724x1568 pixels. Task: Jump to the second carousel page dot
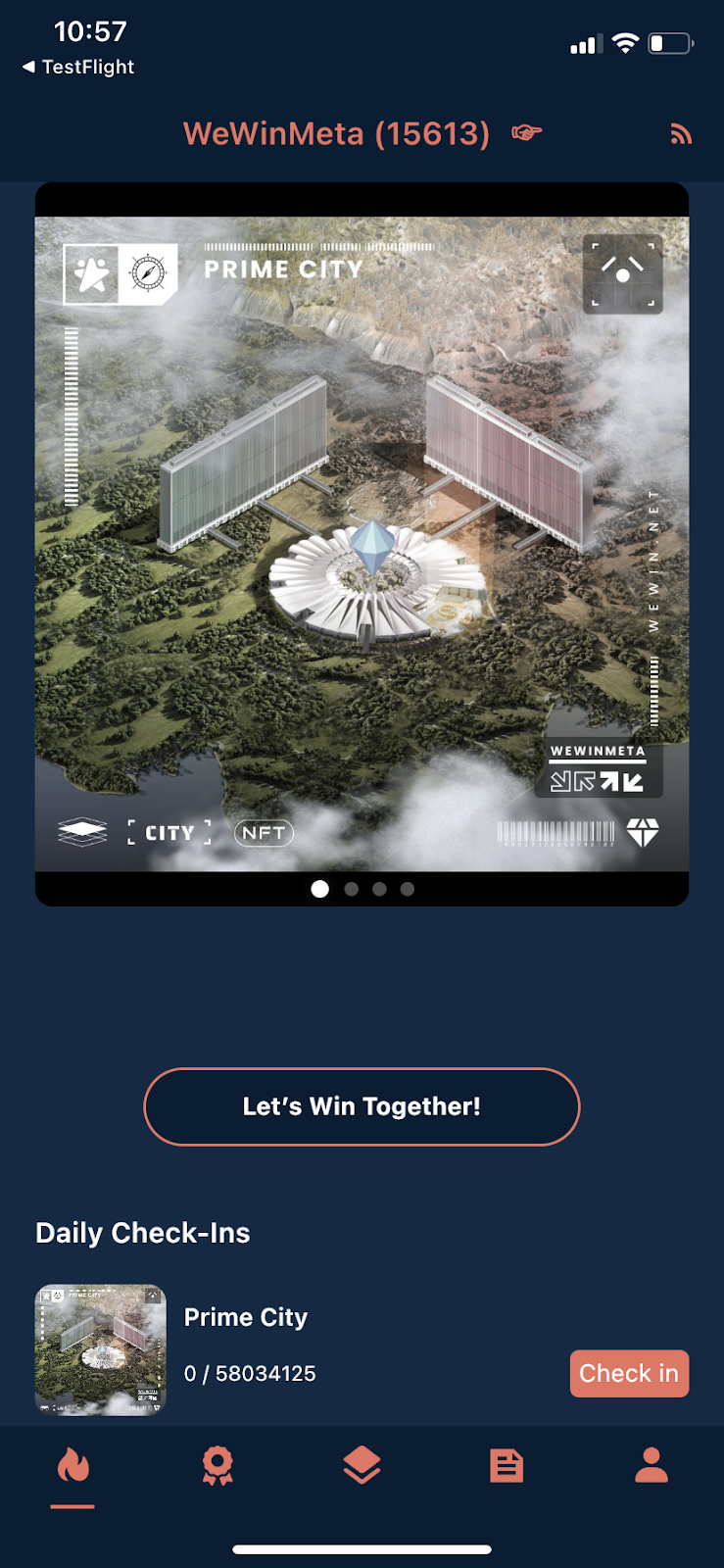[352, 889]
